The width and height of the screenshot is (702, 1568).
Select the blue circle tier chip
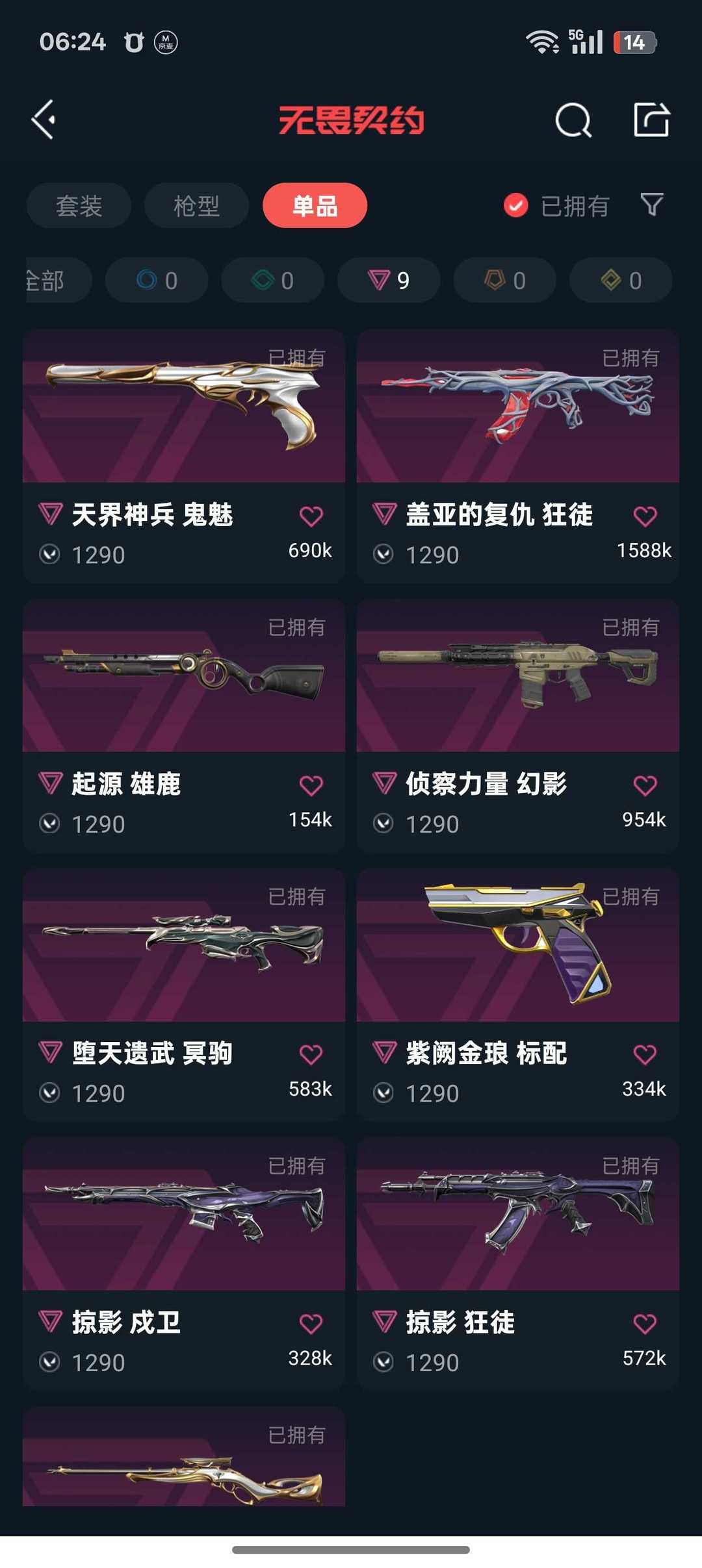[157, 281]
